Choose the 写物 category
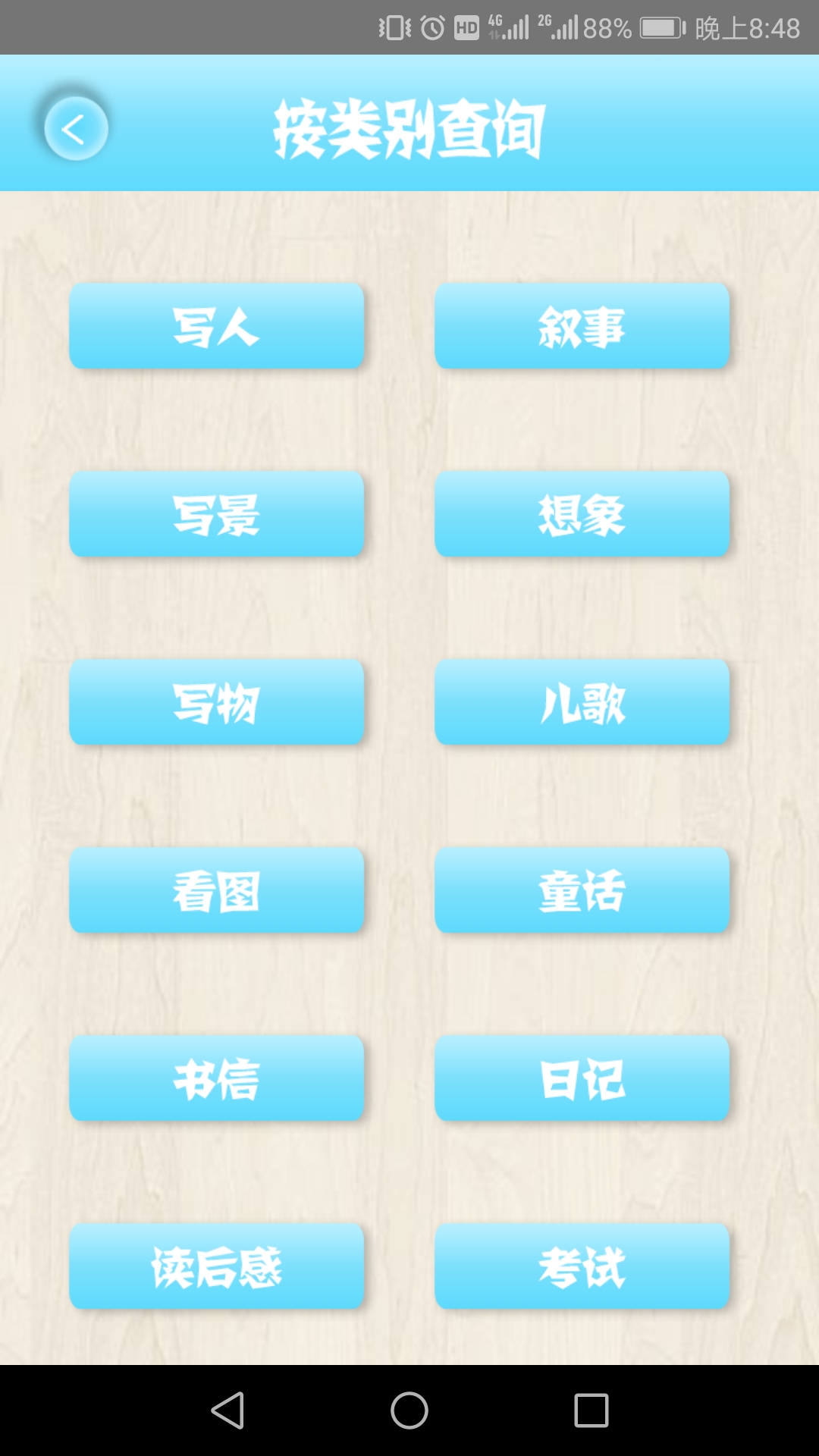This screenshot has width=819, height=1456. pyautogui.click(x=217, y=702)
